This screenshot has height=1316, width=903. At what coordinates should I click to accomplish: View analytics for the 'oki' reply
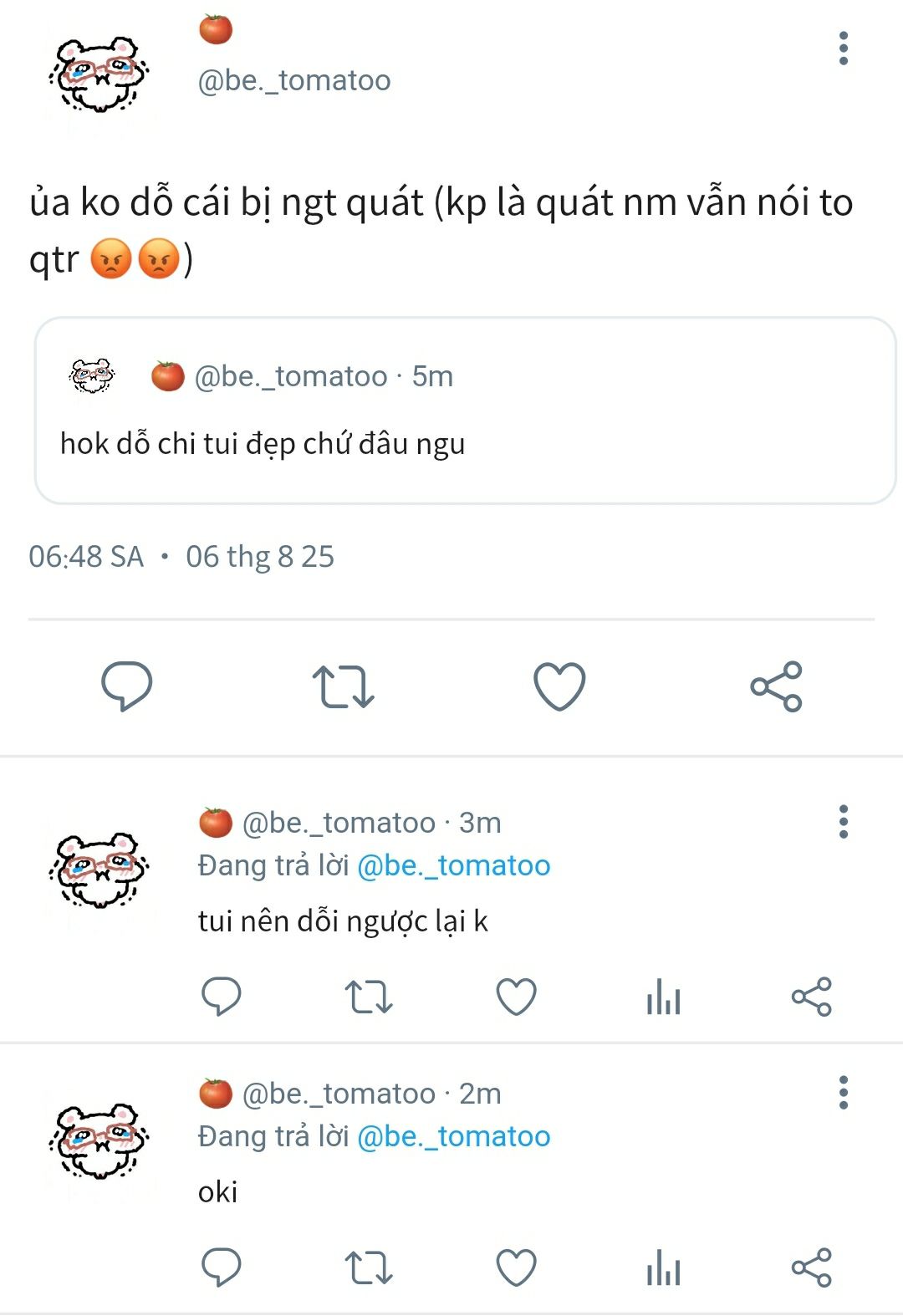point(664,1268)
